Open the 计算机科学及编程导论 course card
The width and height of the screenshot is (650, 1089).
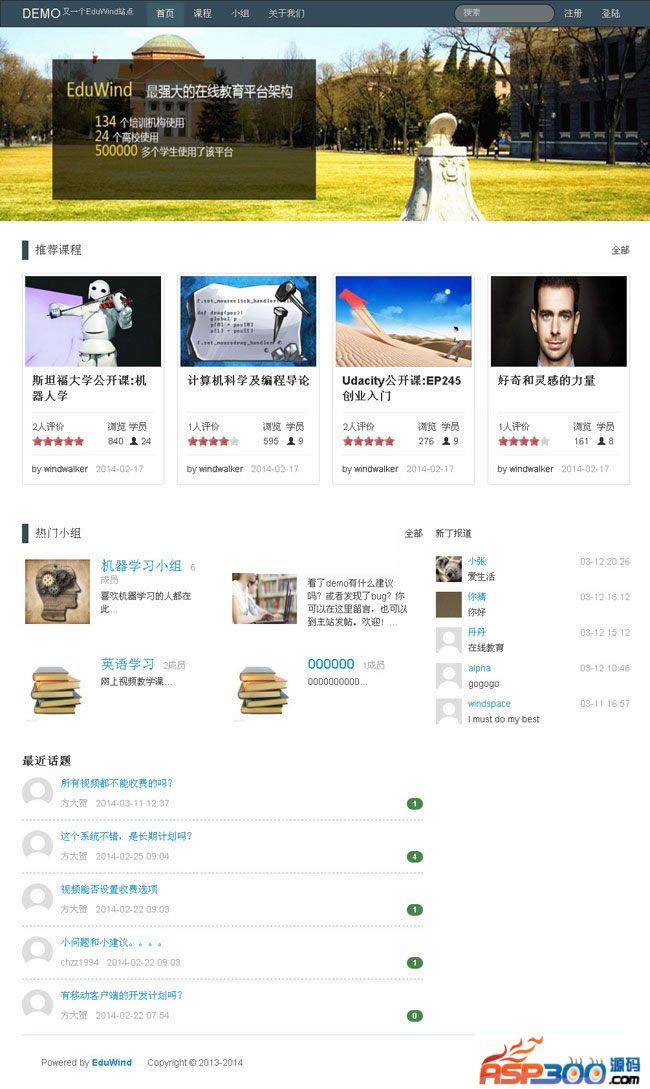coord(248,380)
